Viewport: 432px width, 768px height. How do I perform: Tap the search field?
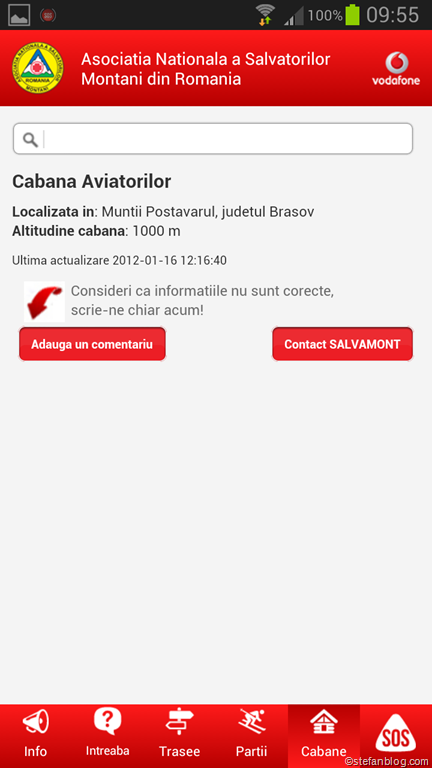pos(213,139)
